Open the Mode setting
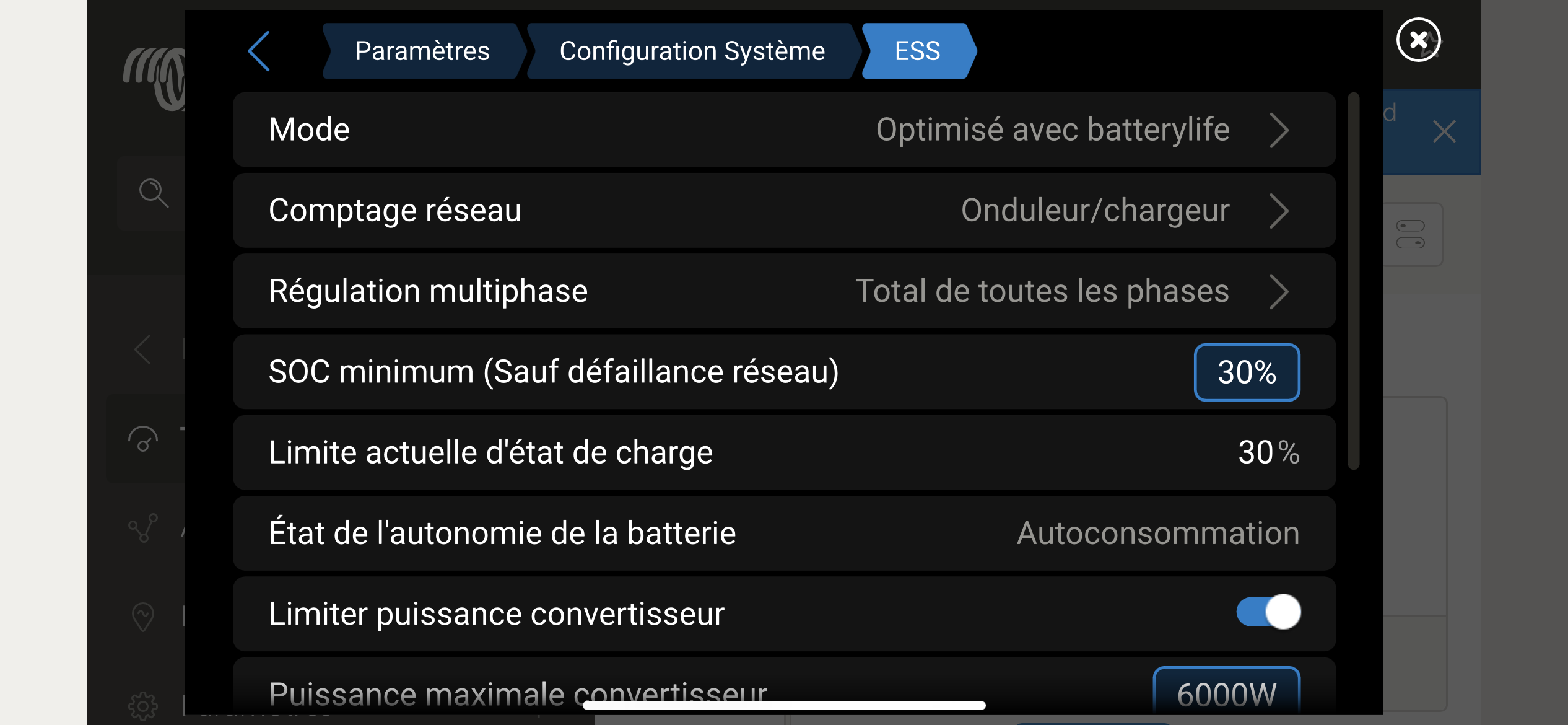The width and height of the screenshot is (1568, 725). pos(783,130)
